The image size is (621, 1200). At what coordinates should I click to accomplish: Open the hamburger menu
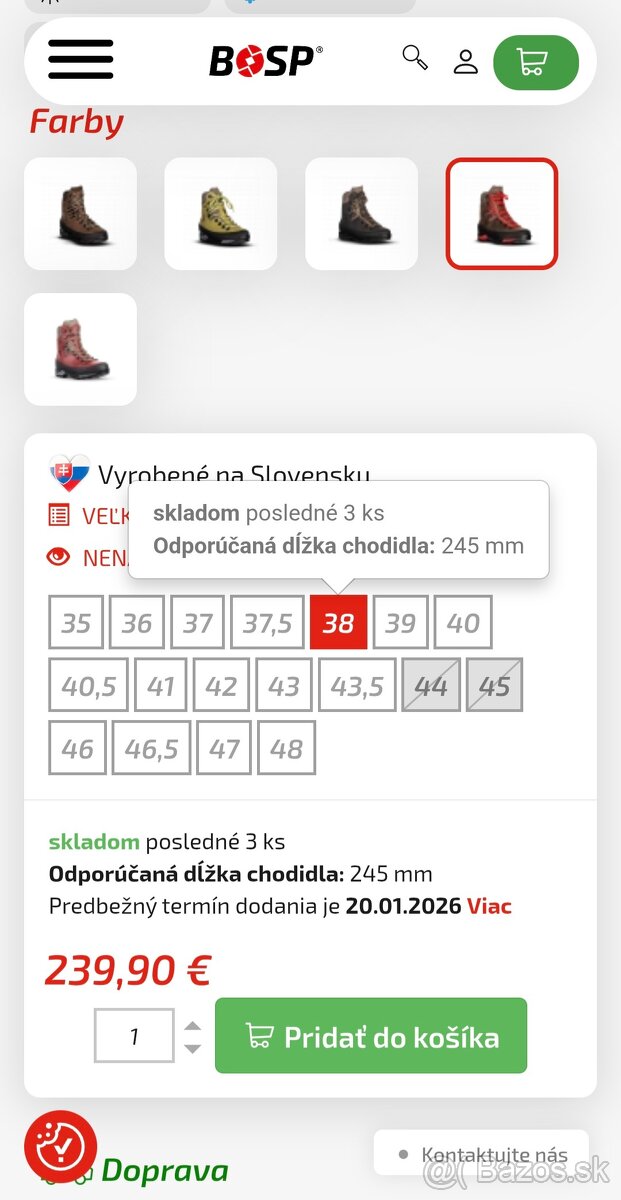81,60
